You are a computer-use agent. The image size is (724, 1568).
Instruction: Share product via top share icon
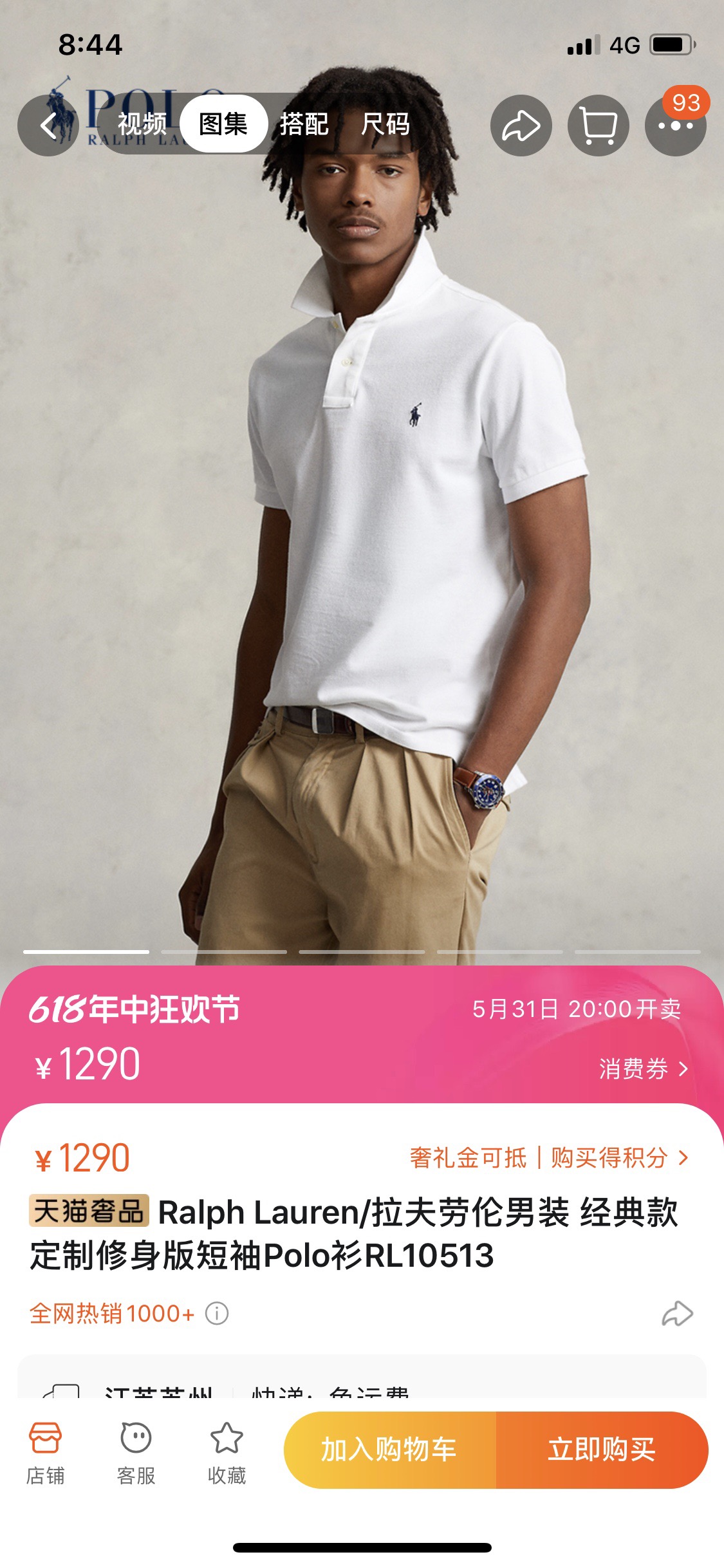(521, 126)
